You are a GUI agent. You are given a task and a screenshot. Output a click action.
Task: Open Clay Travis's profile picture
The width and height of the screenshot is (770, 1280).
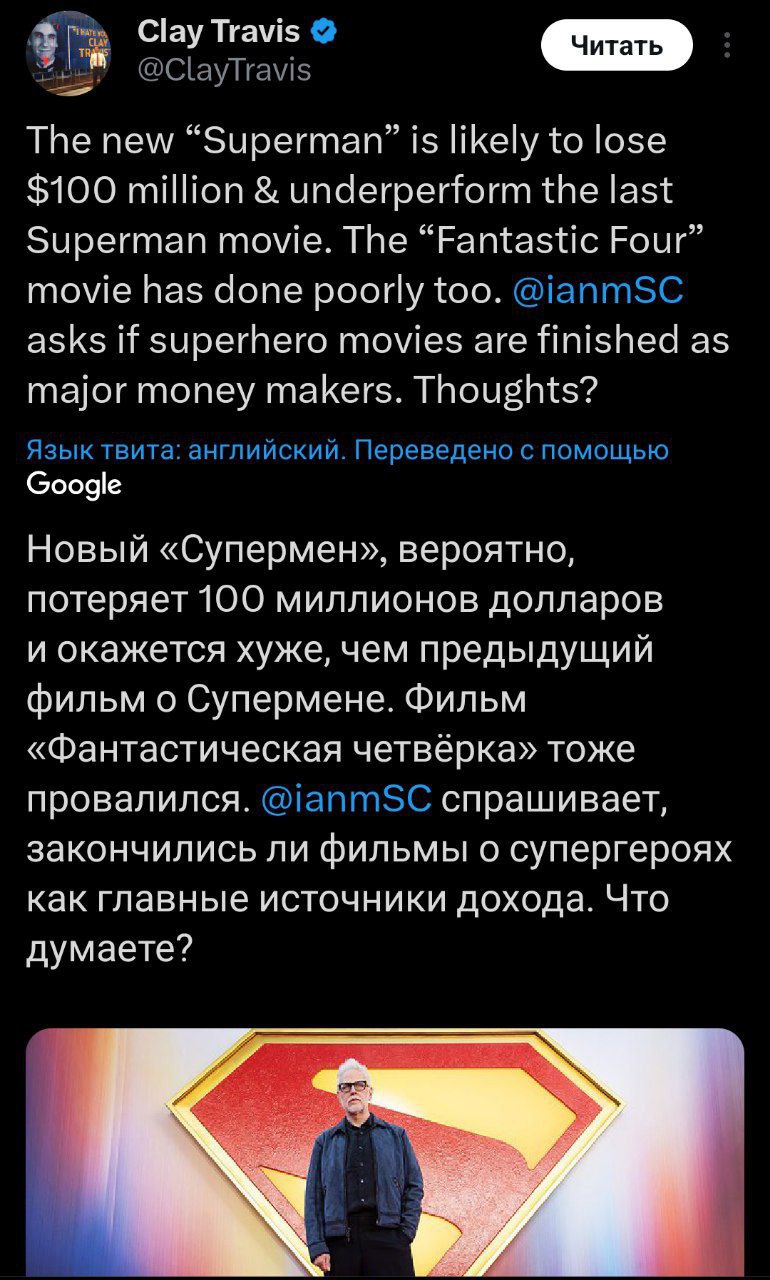click(x=66, y=52)
